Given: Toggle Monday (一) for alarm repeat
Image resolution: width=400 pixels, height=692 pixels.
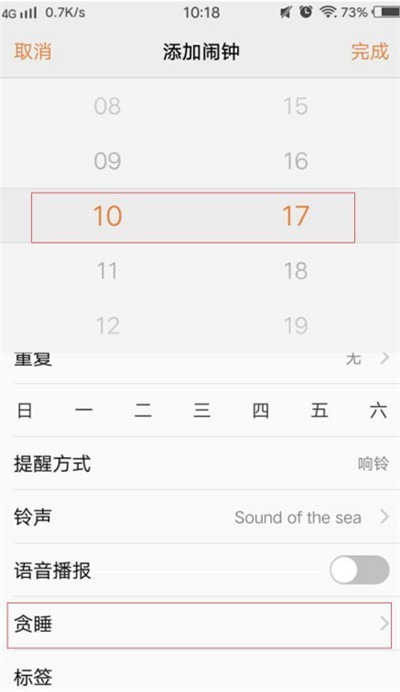Looking at the screenshot, I should point(83,410).
